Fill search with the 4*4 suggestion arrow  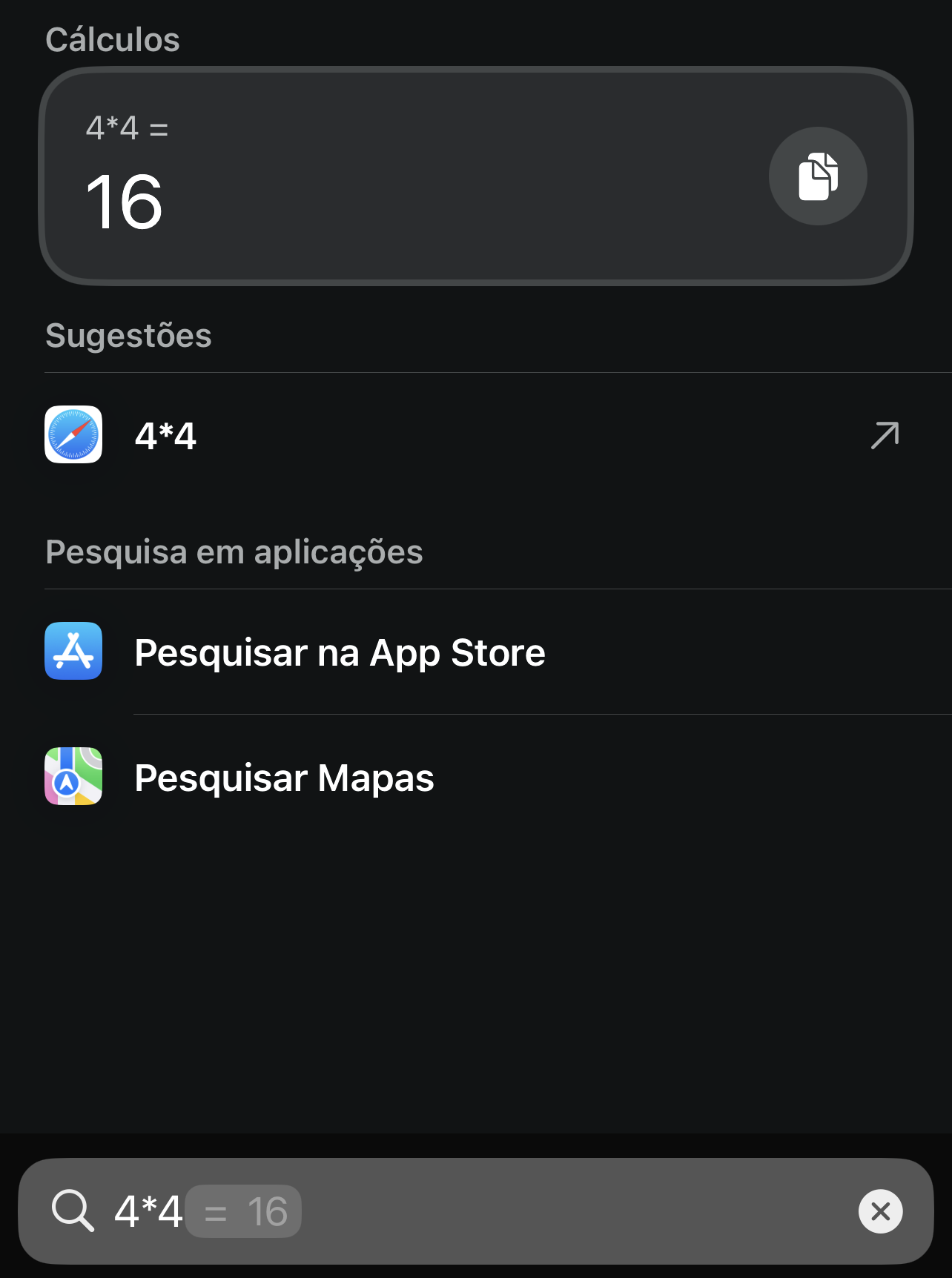[x=885, y=435]
